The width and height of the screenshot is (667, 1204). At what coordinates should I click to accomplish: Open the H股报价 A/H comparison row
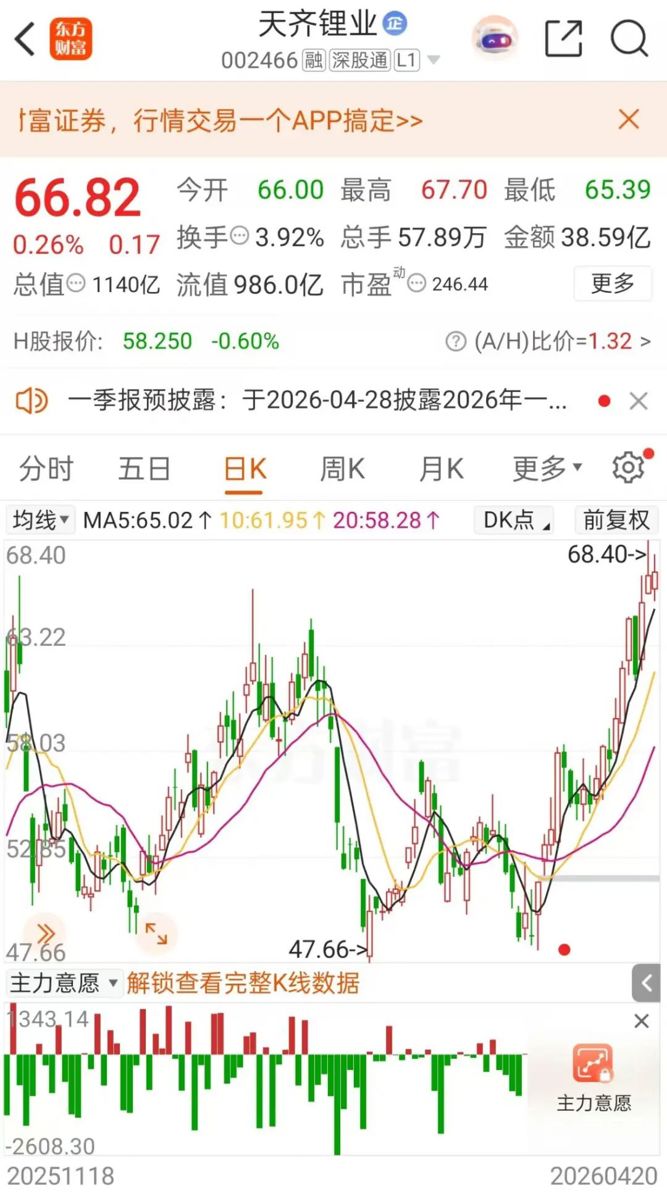point(333,341)
